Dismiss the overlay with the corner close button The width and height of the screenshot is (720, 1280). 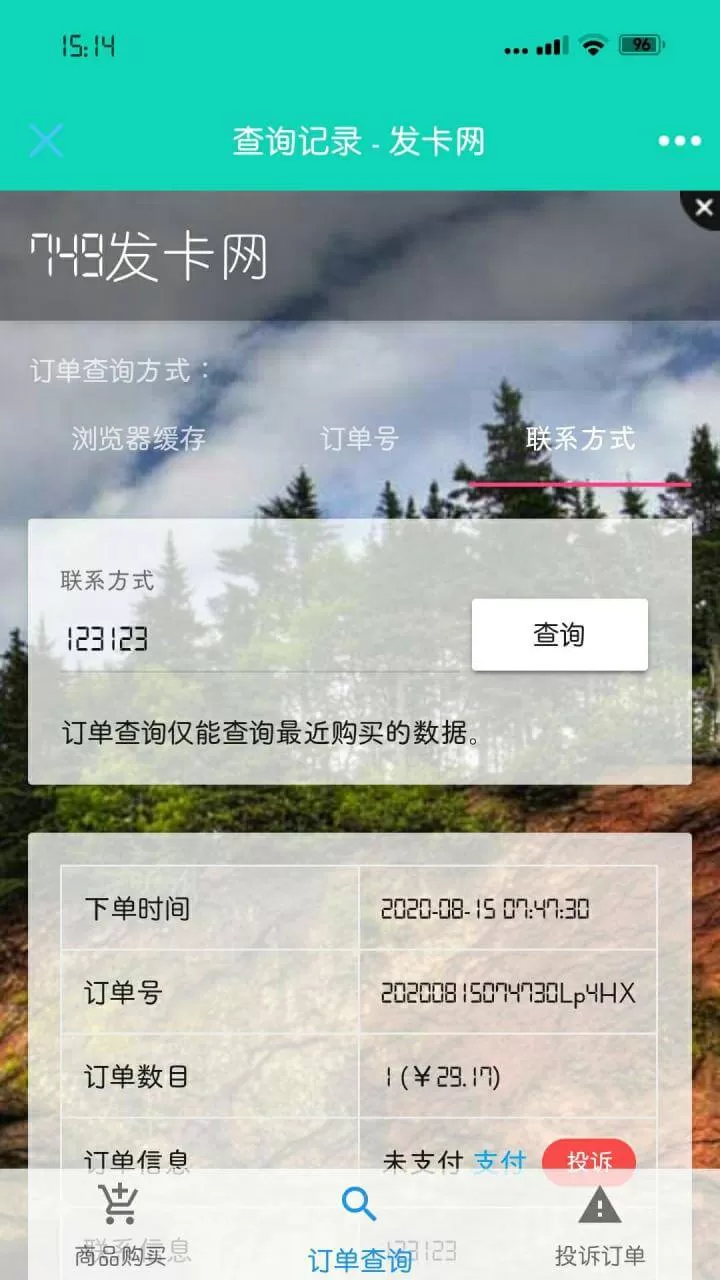pyautogui.click(x=703, y=207)
